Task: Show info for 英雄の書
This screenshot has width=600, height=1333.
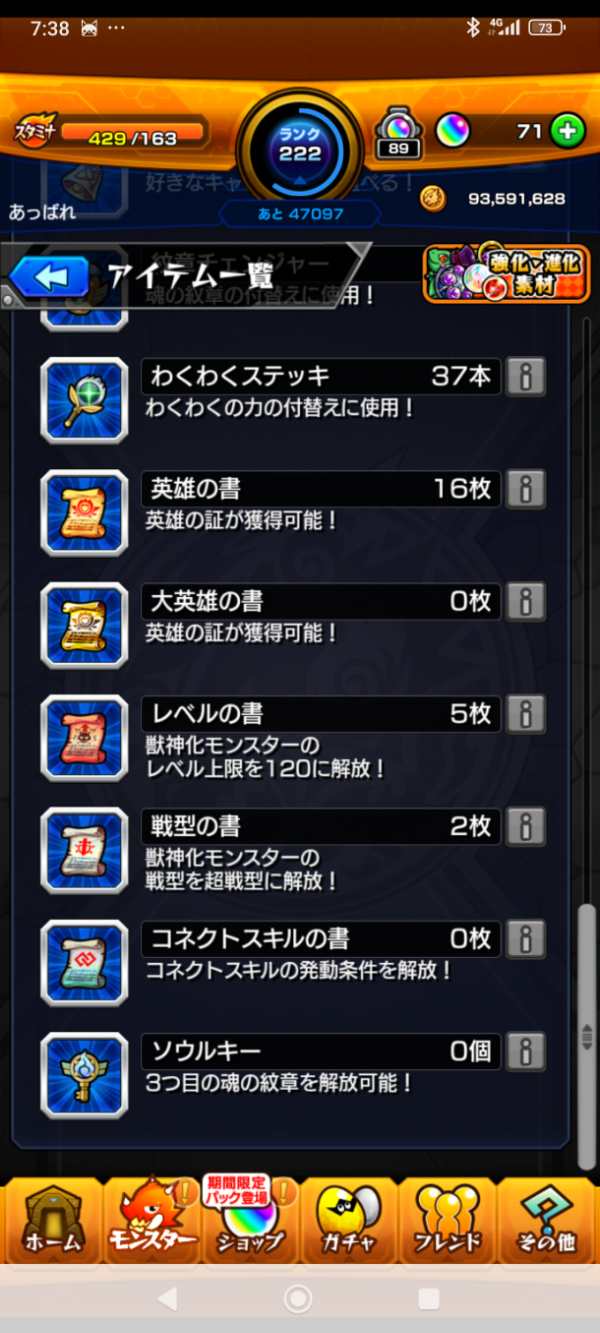Action: pyautogui.click(x=526, y=489)
